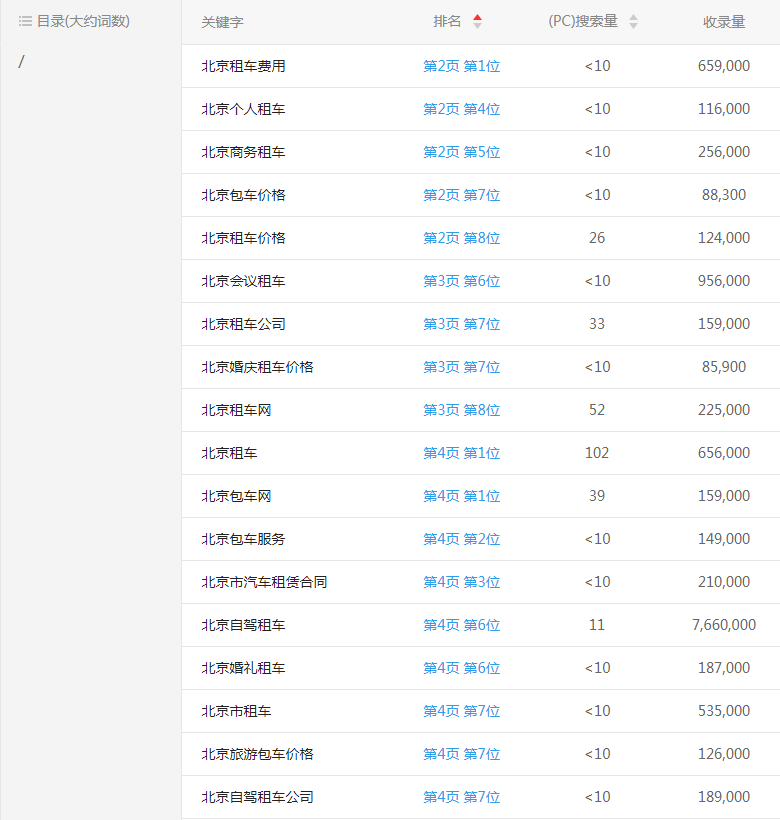View ranking result for 北京包车价格
The height and width of the screenshot is (820, 780).
461,195
